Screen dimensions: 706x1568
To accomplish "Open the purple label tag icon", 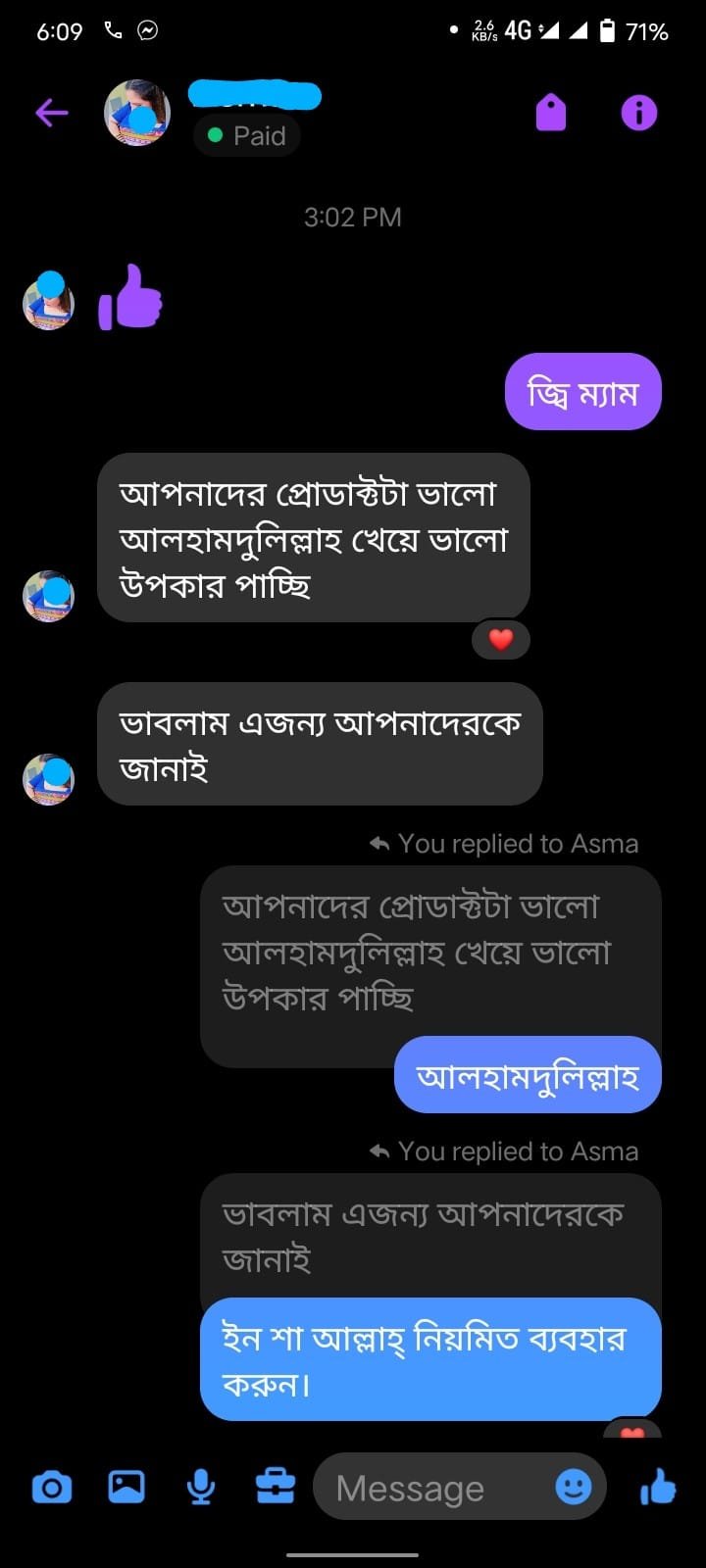I will click(551, 114).
